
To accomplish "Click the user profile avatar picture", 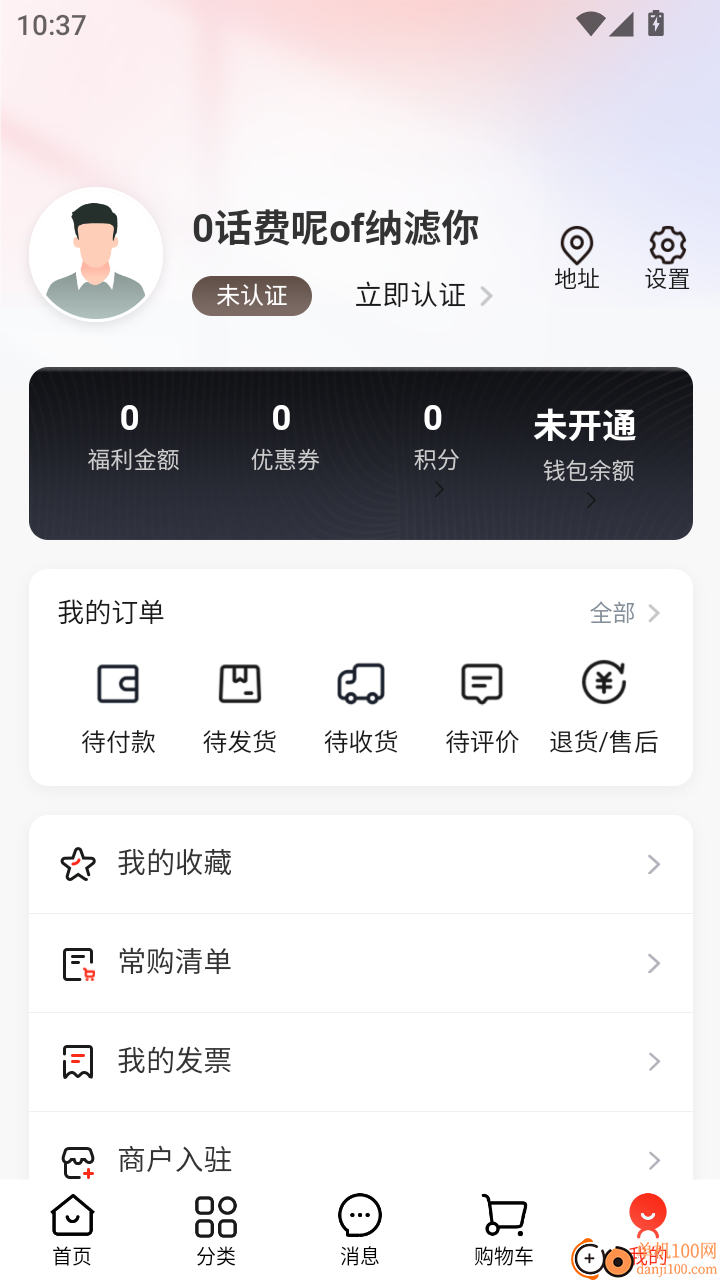I will click(x=96, y=255).
